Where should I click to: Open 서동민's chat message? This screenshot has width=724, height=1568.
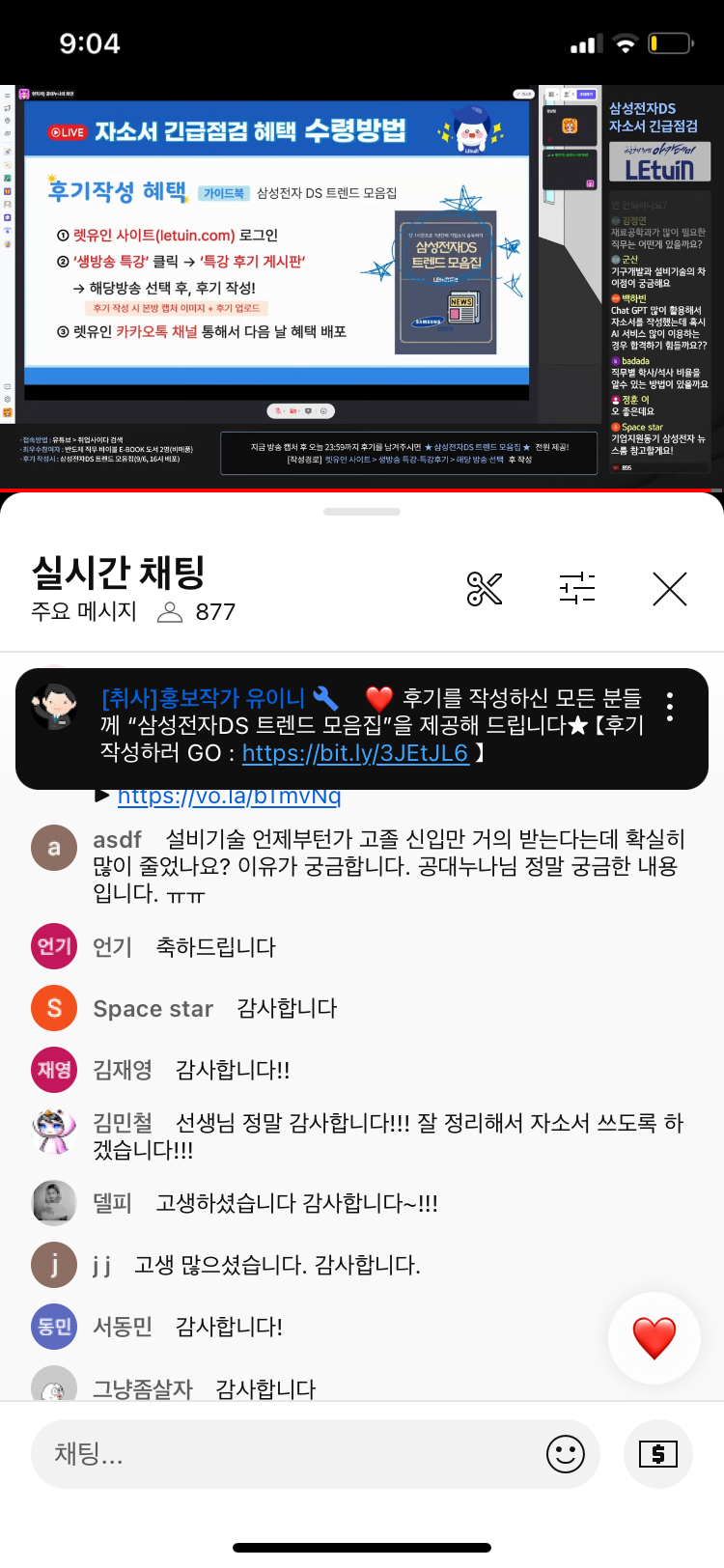(x=229, y=1327)
